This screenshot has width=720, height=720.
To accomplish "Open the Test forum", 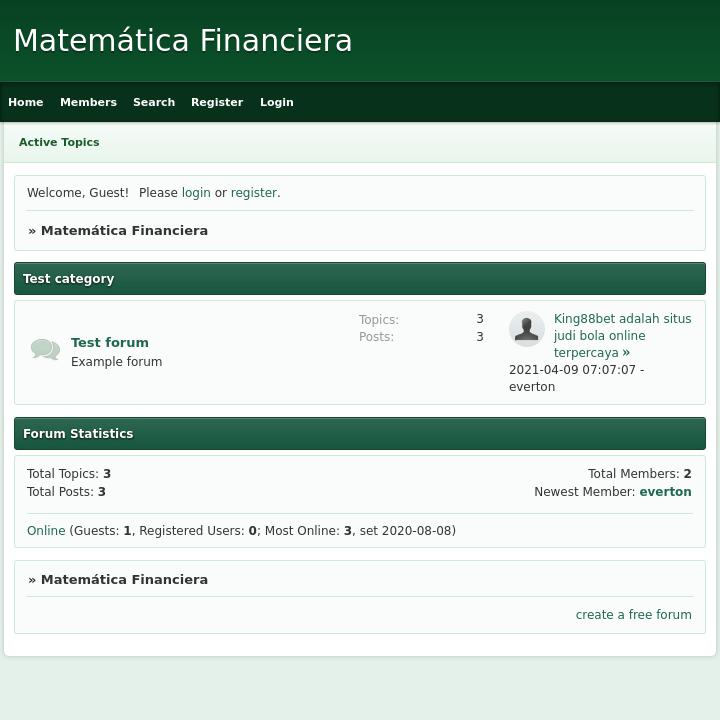I will [110, 342].
